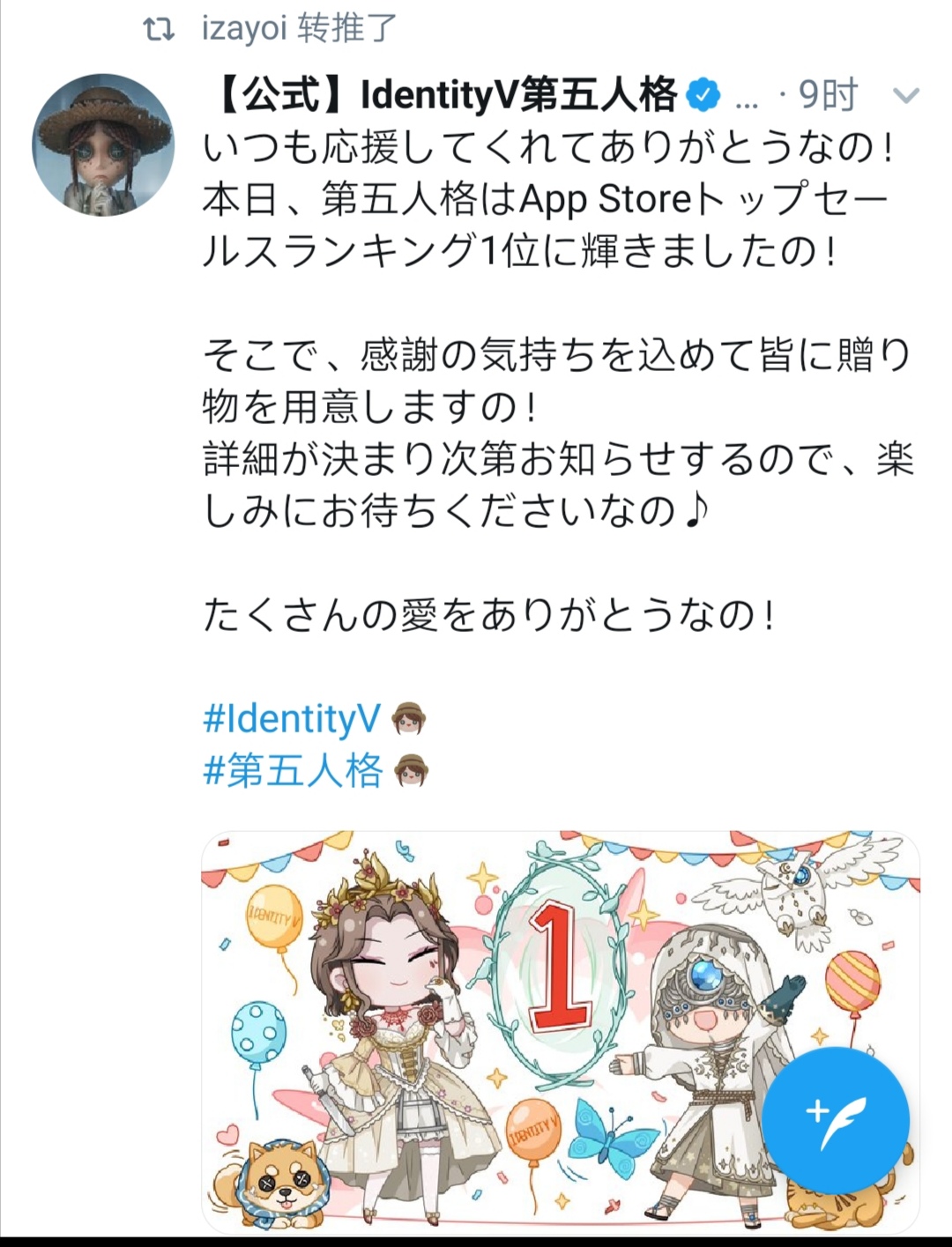Open the #IdentityV hashtag
Viewport: 952px width, 1247px height.
pyautogui.click(x=292, y=719)
